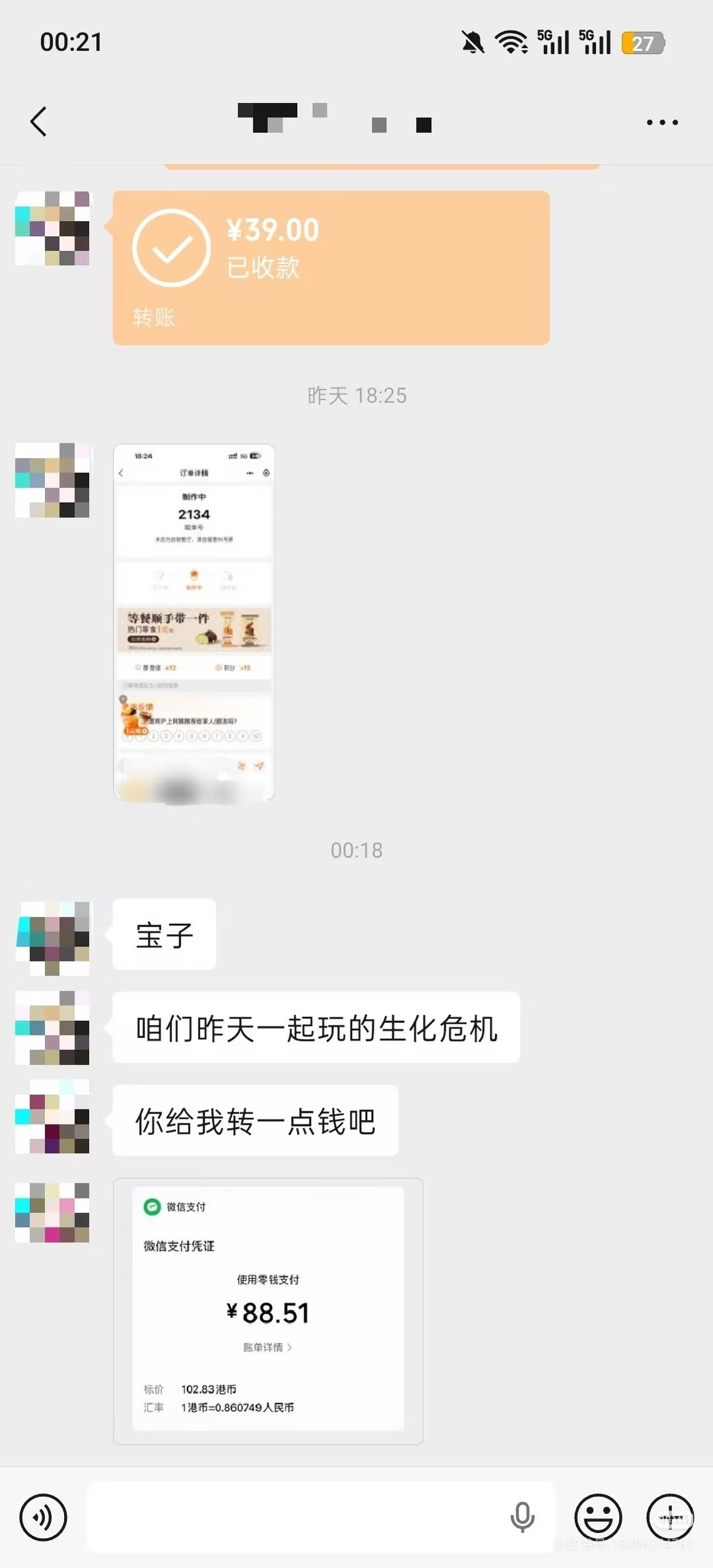Open the ¥88.51 WeChat Pay receipt image
This screenshot has height=1568, width=713.
tap(268, 1311)
